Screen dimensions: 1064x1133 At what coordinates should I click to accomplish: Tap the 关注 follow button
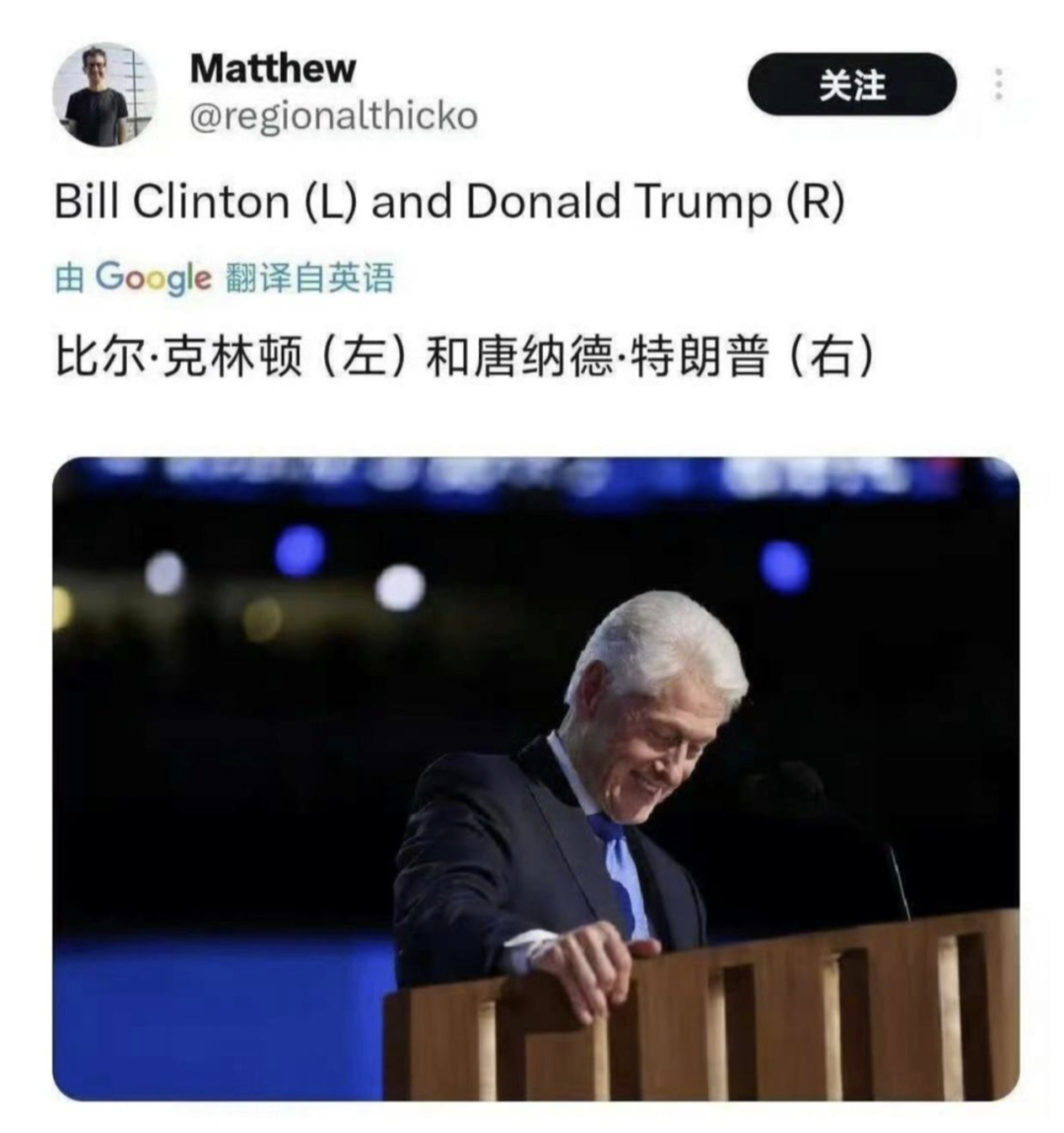click(851, 86)
